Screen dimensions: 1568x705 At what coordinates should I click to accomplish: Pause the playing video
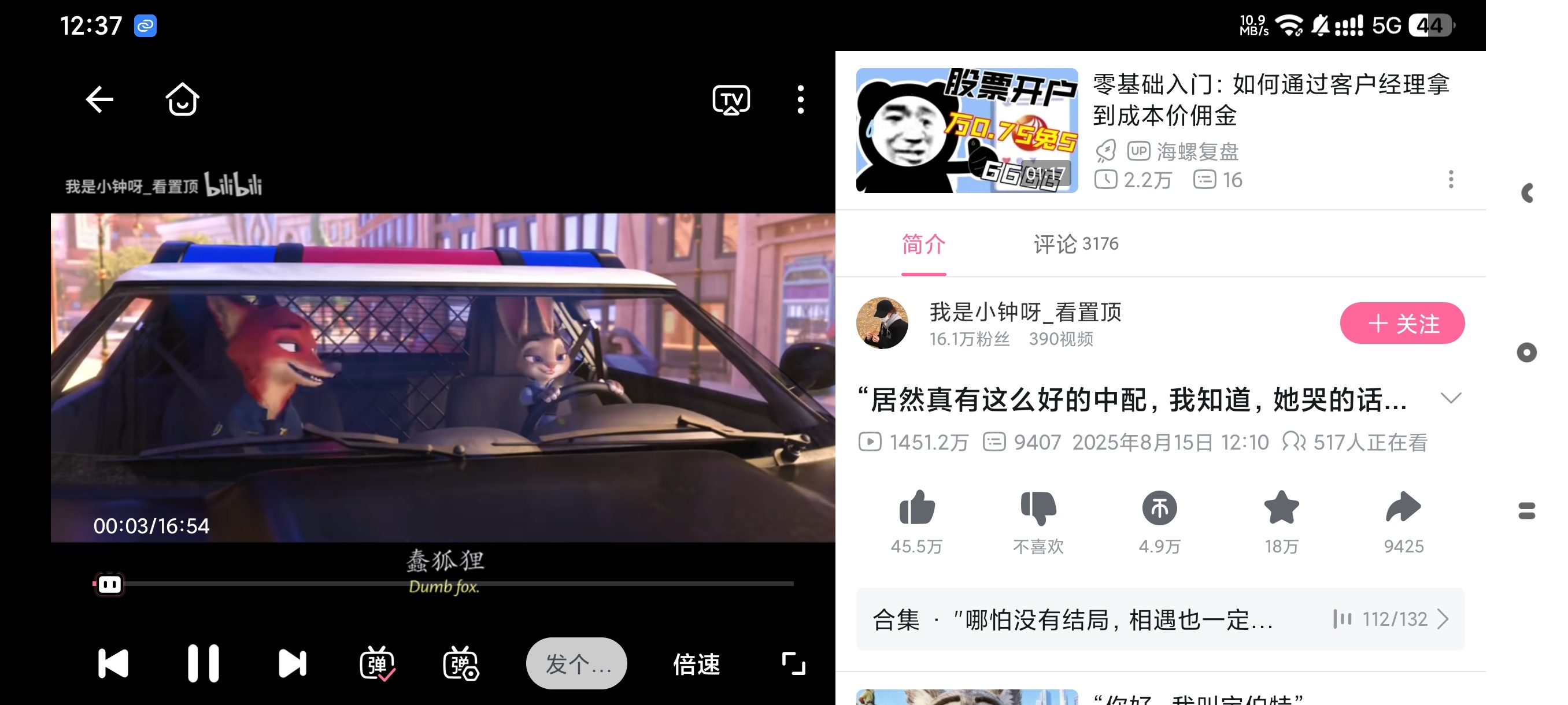coord(203,663)
